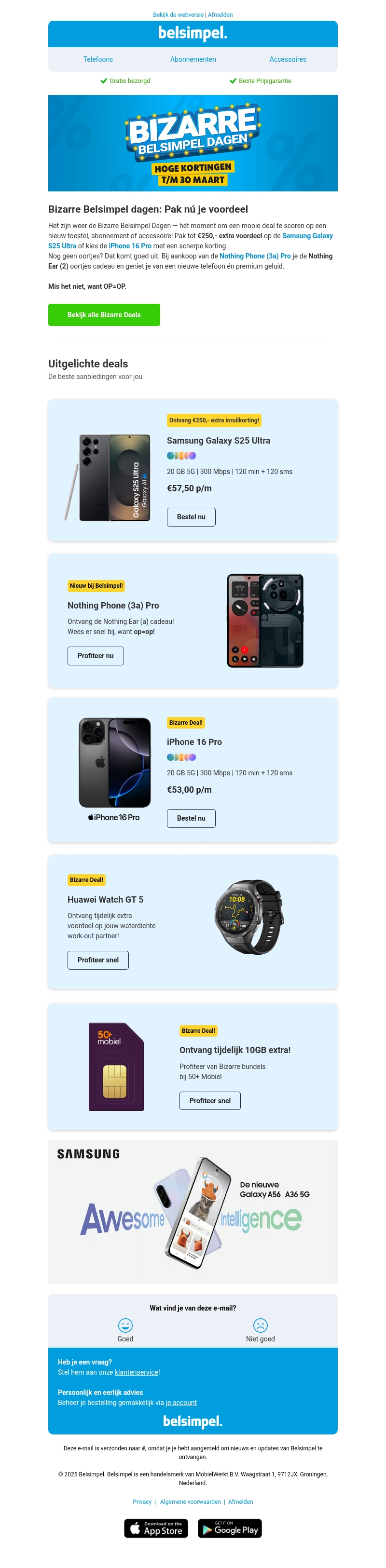386x1568 pixels.
Task: Download on the App Store
Action: coord(156,1528)
